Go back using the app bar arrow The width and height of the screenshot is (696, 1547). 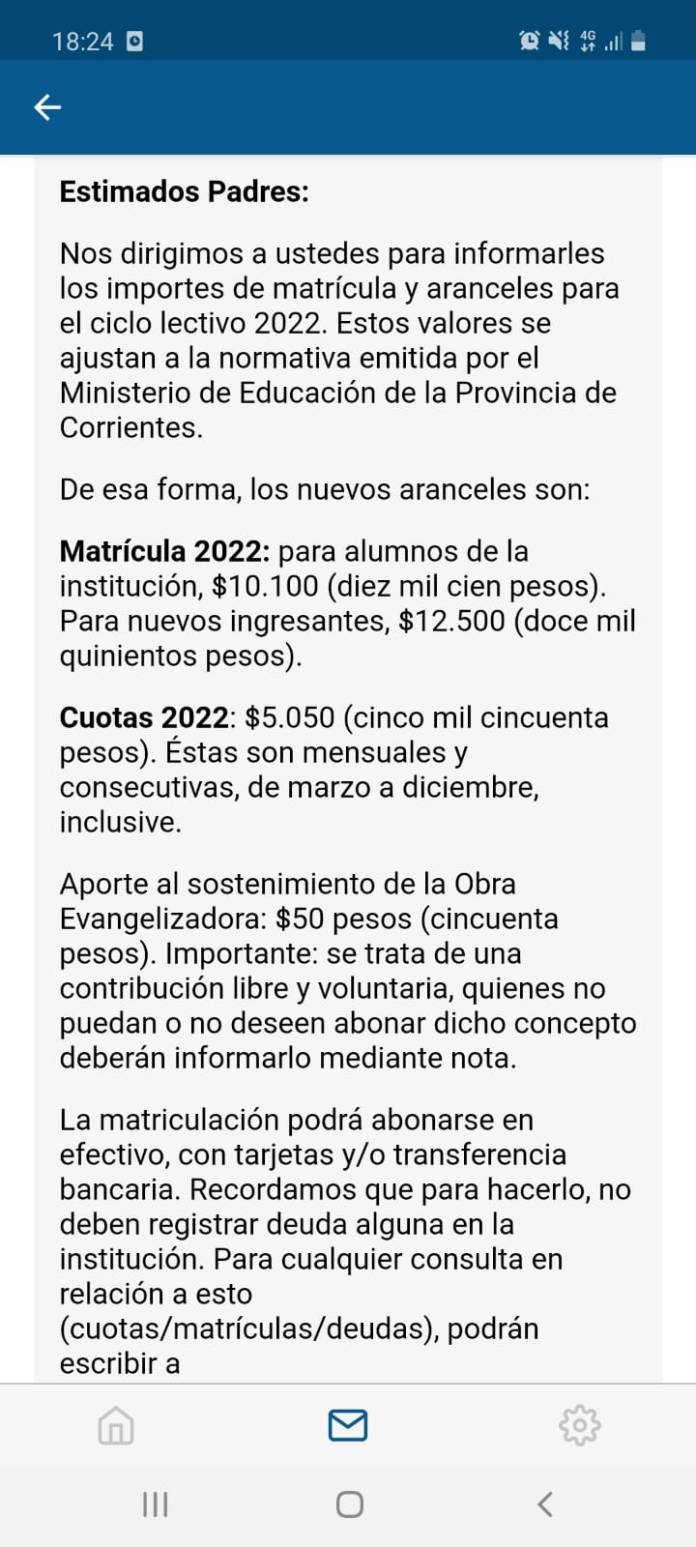point(47,108)
